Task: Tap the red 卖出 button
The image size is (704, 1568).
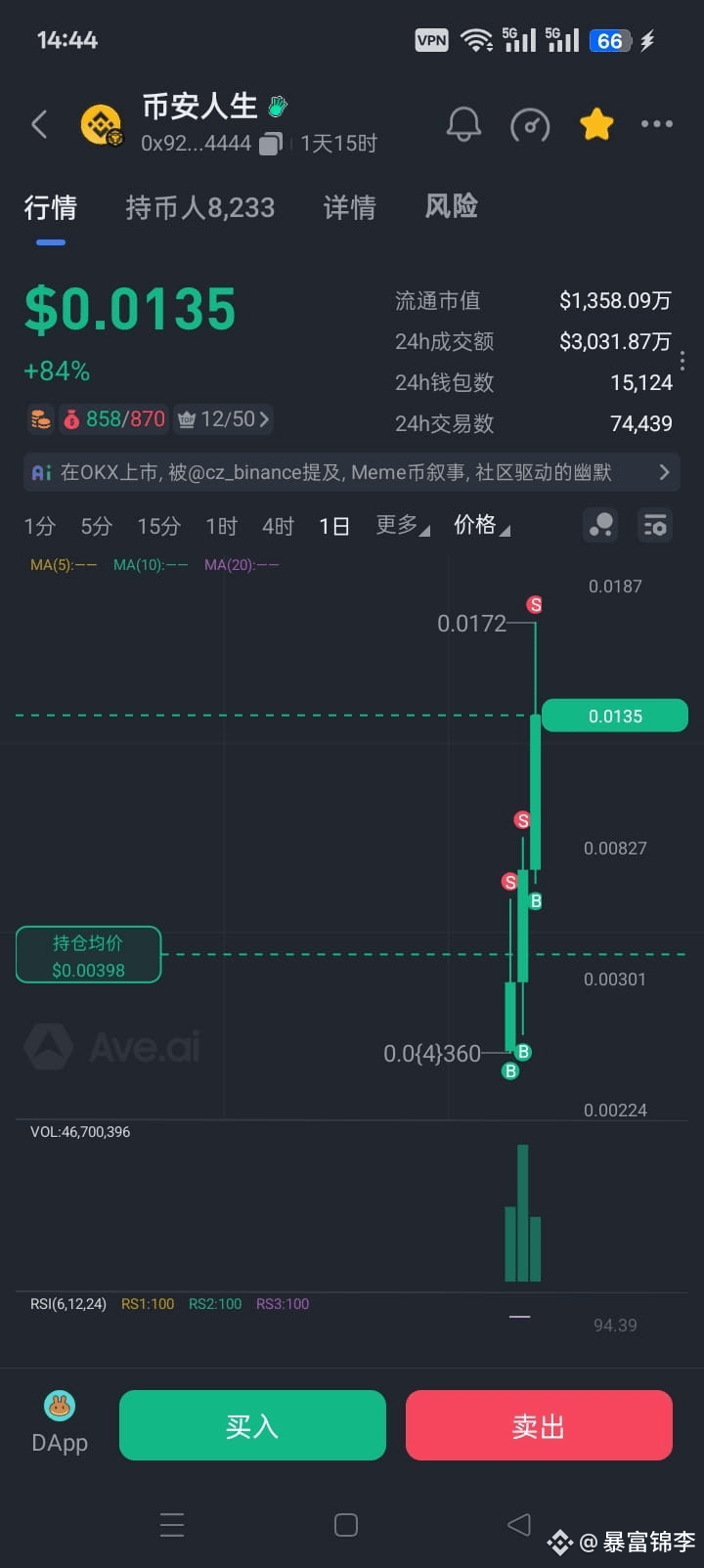Action: click(x=539, y=1425)
